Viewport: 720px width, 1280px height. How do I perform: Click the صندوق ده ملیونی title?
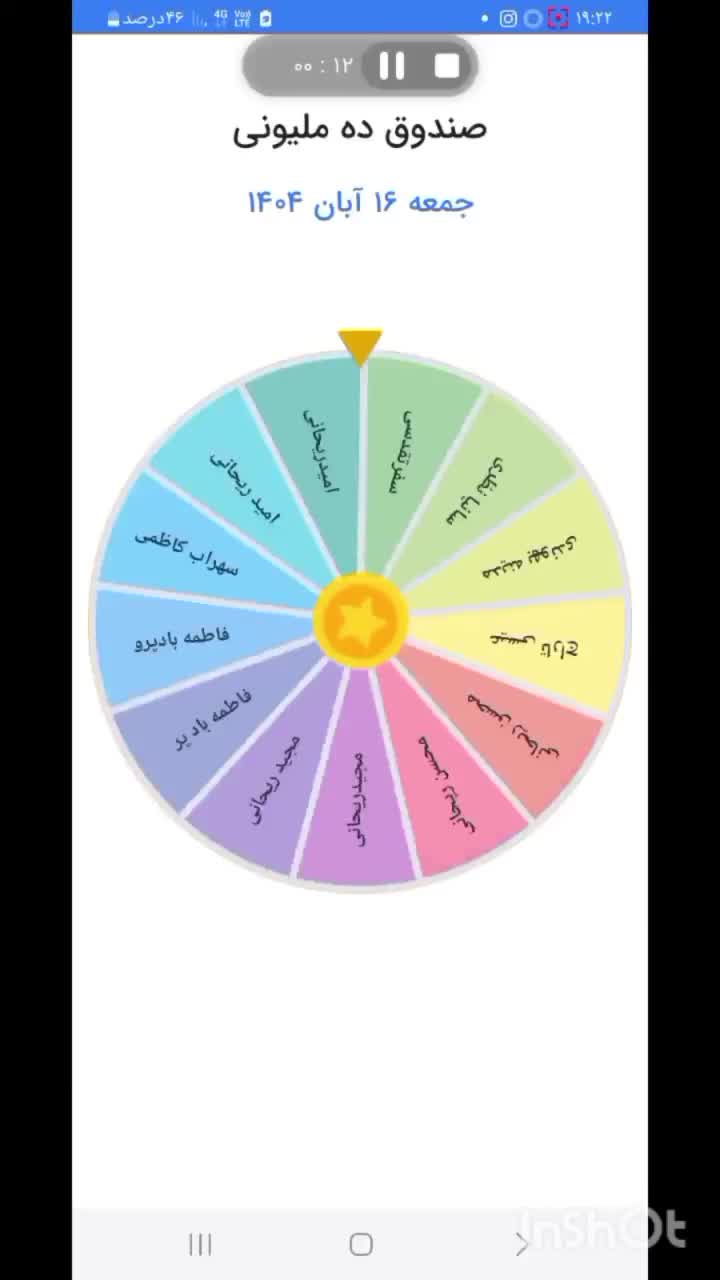tap(360, 130)
